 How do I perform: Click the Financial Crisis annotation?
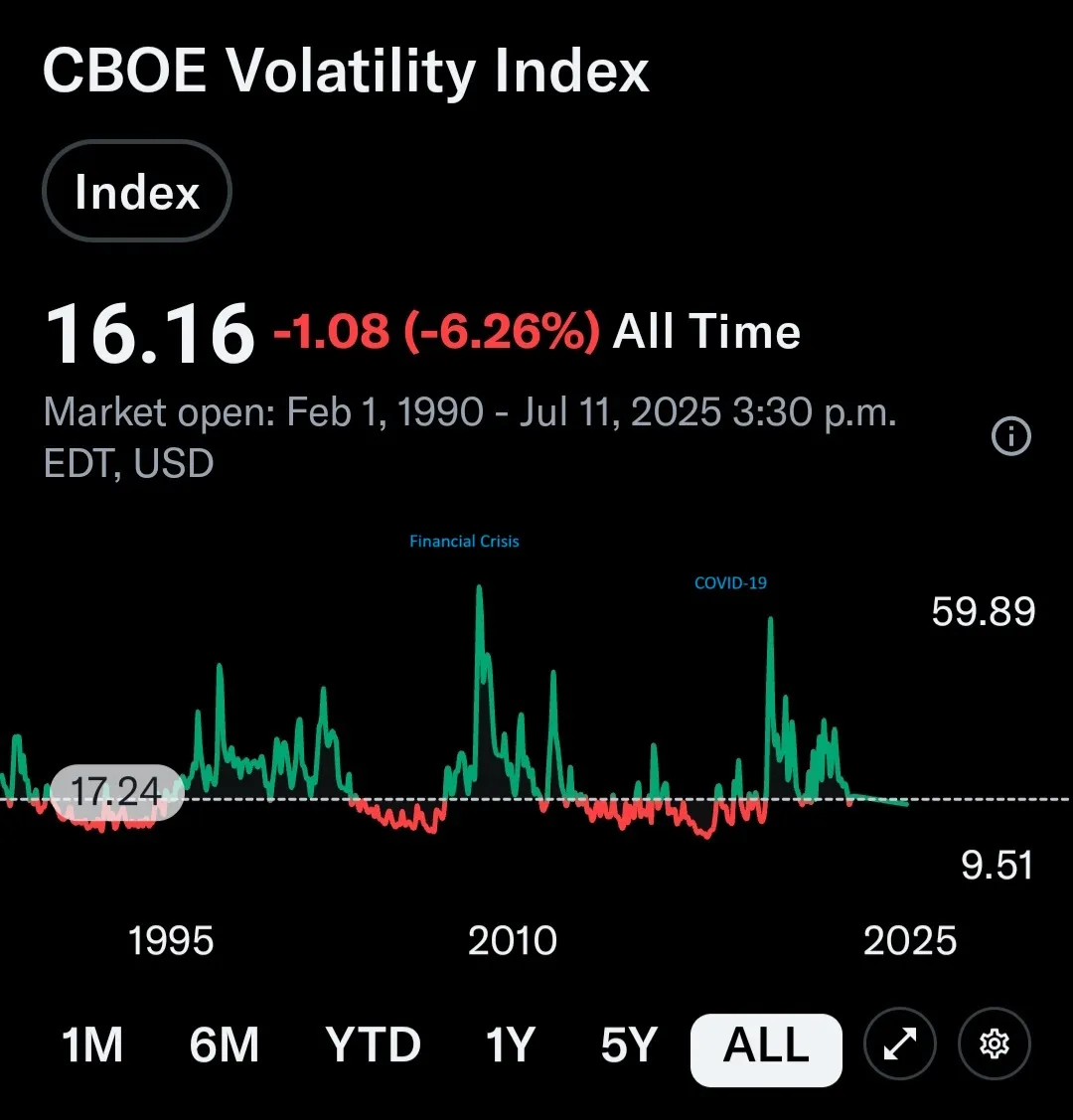point(464,541)
